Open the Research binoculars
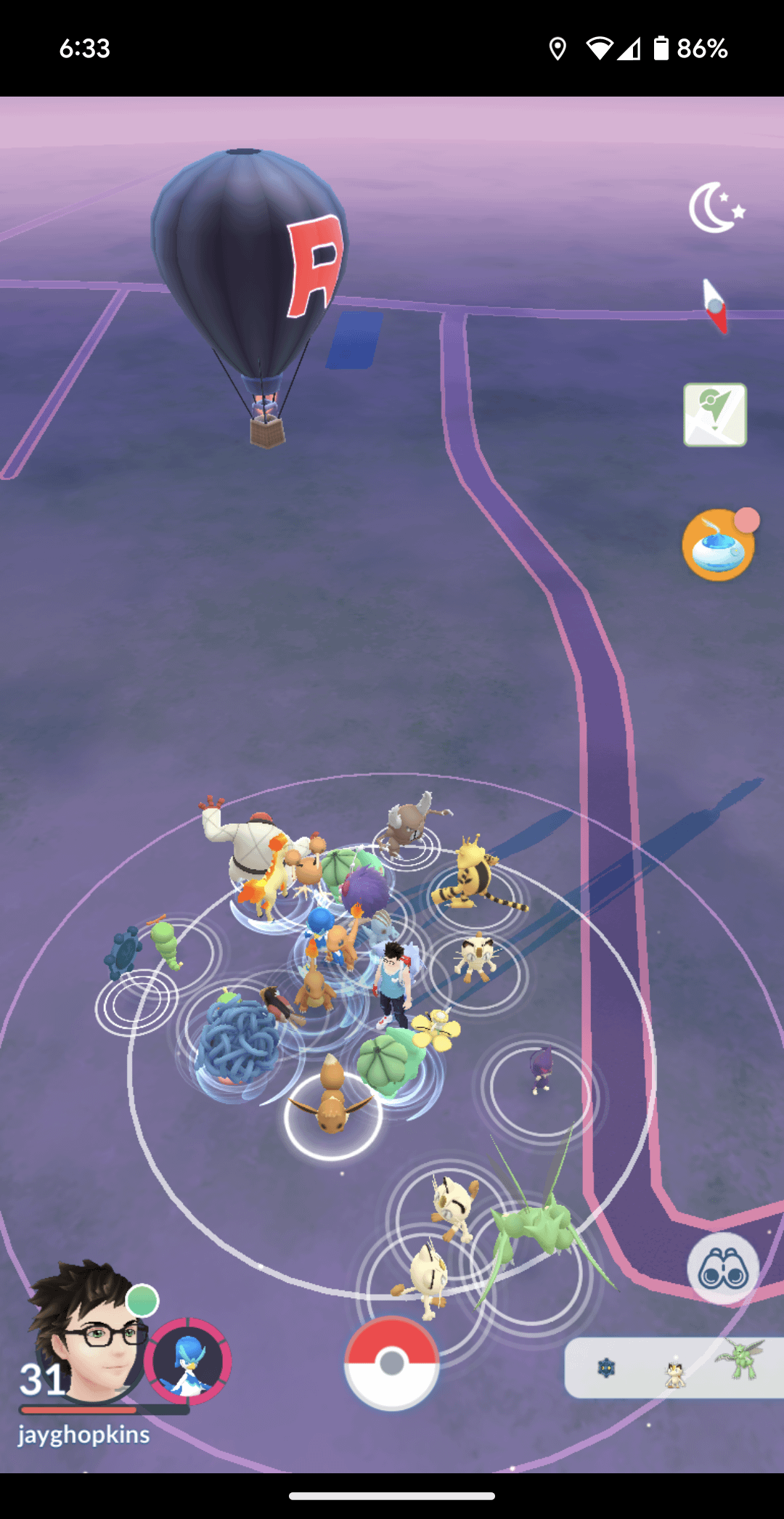This screenshot has width=784, height=1519. pyautogui.click(x=722, y=1268)
